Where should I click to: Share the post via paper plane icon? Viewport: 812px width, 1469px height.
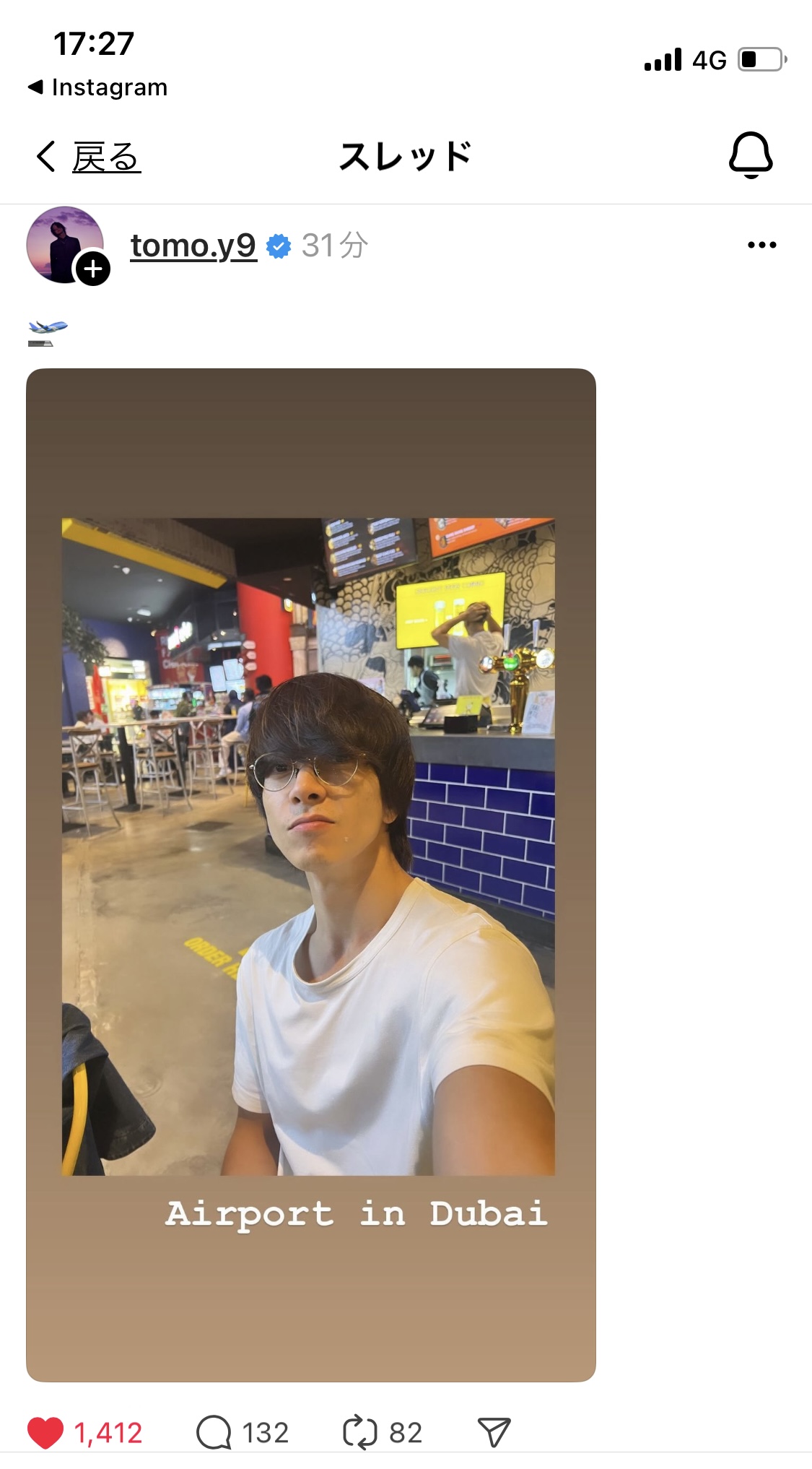(494, 1432)
